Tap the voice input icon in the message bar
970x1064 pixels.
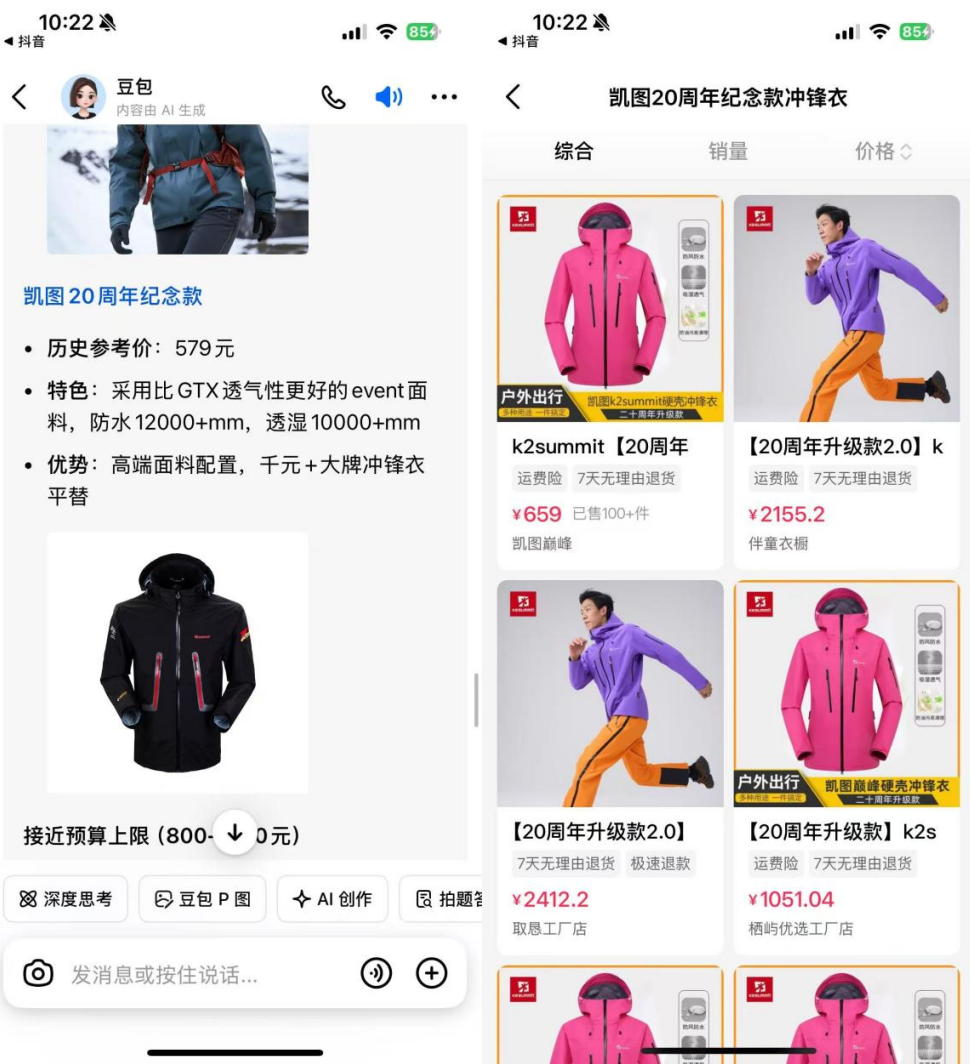pyautogui.click(x=376, y=973)
